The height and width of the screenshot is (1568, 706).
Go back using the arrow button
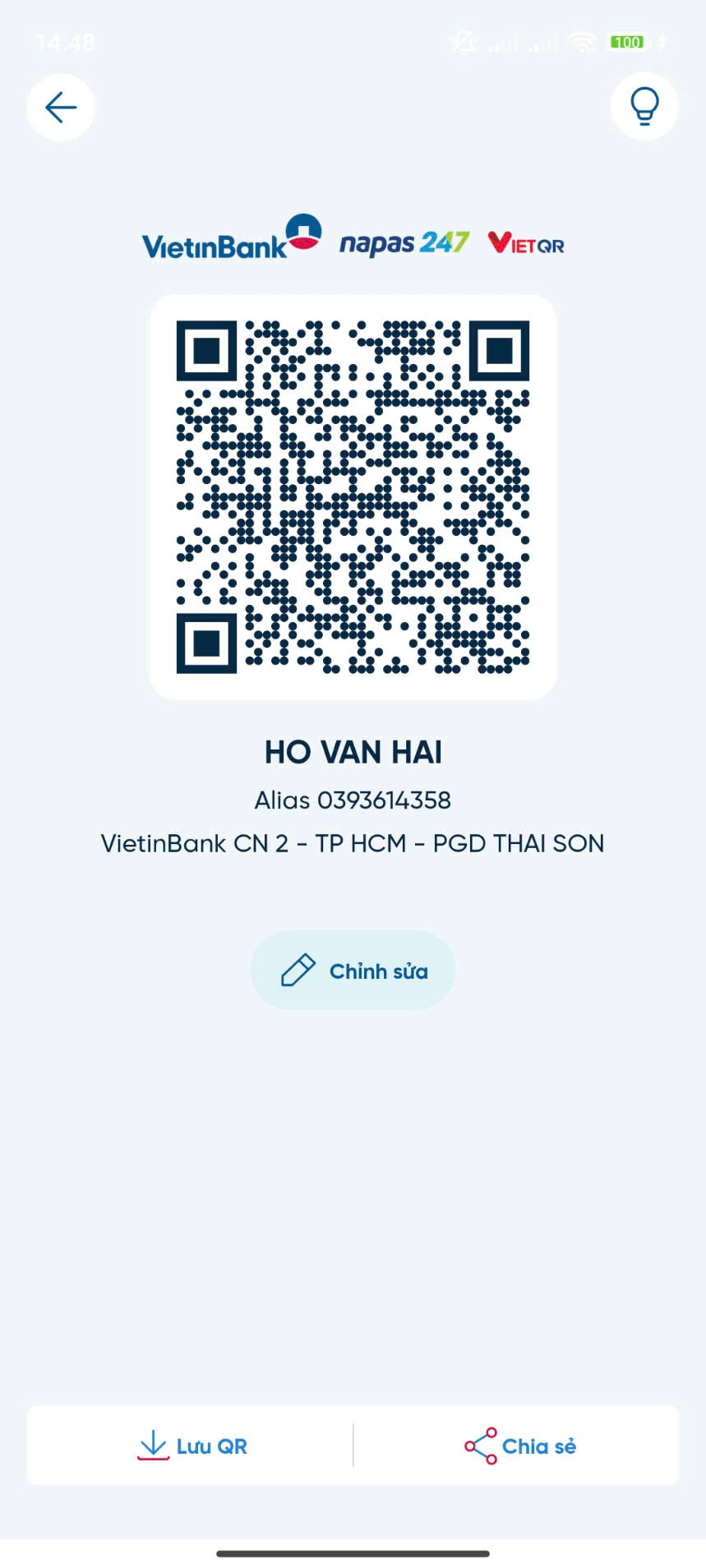click(61, 108)
